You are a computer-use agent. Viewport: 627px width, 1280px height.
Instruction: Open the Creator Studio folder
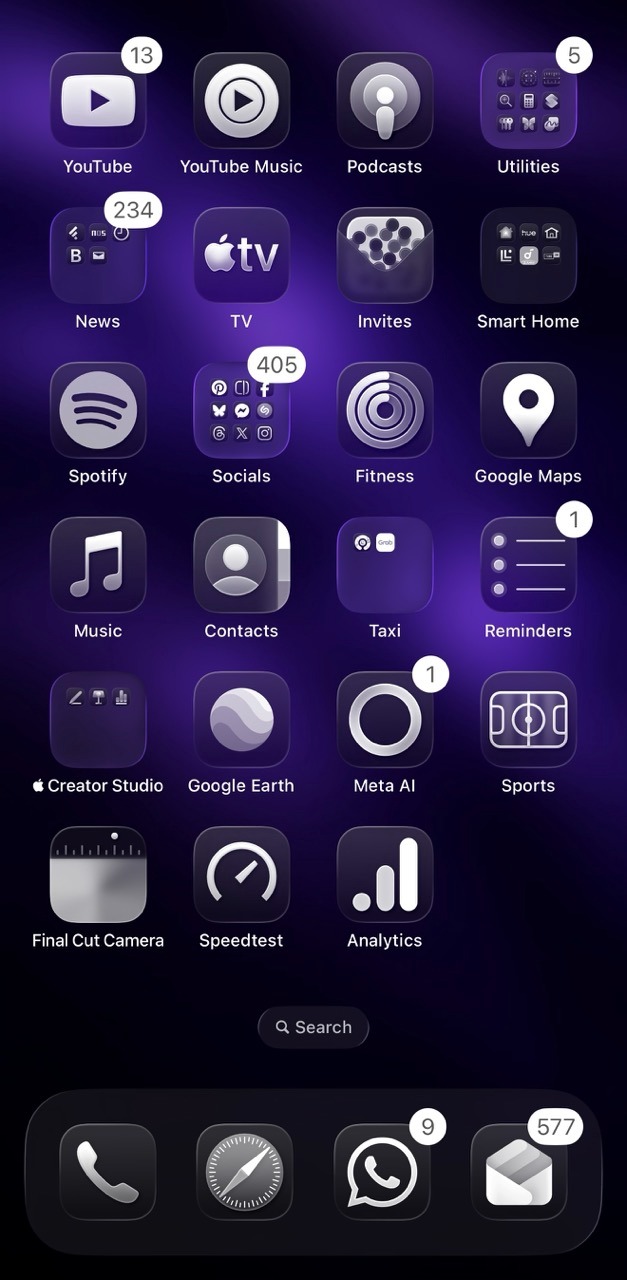(98, 720)
